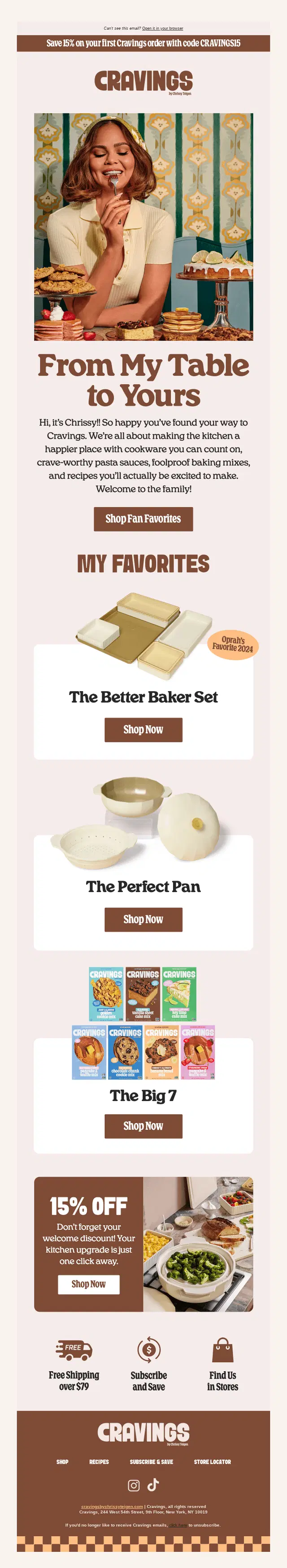
Task: Open the SUBSCRIBE & SAVE footer link
Action: [x=152, y=1461]
